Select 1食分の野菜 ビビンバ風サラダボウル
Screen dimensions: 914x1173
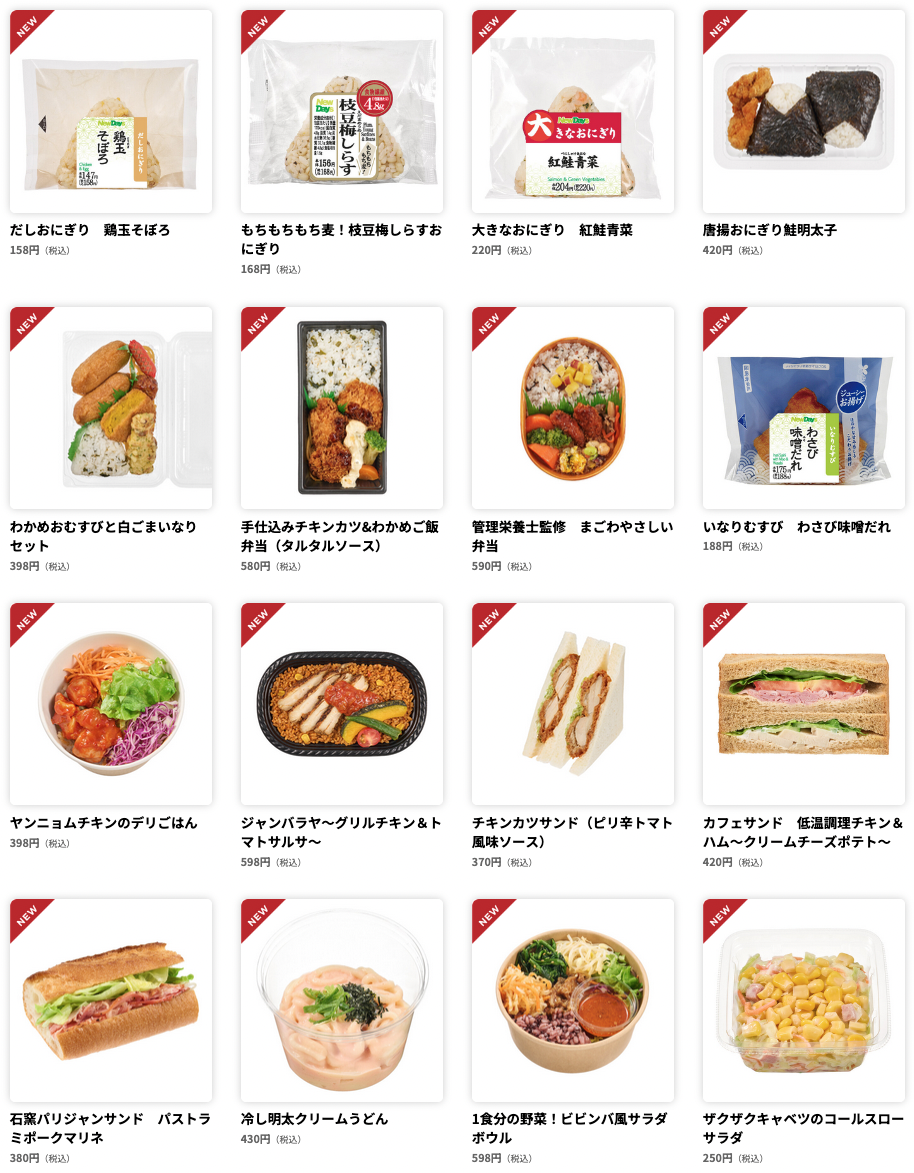click(x=572, y=1000)
